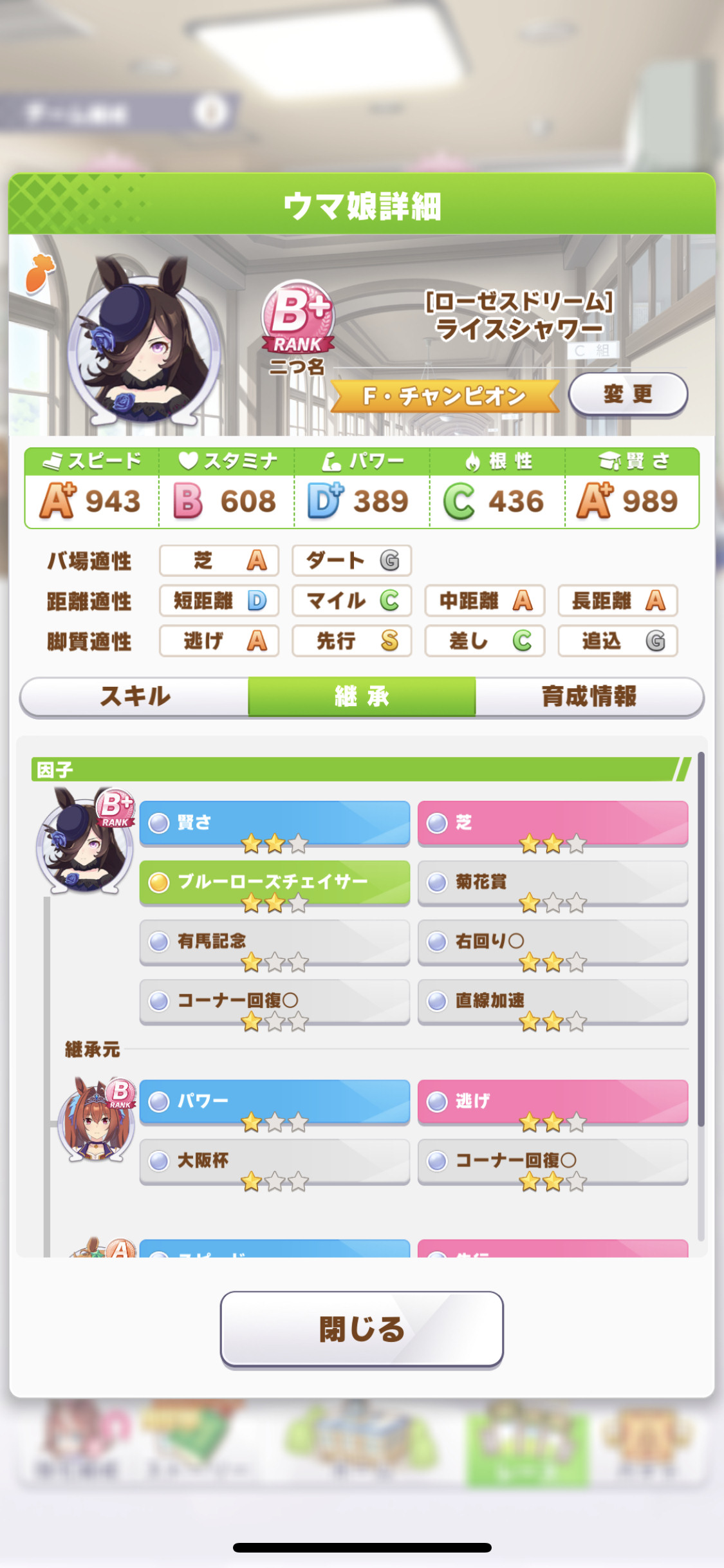This screenshot has height=1568, width=724.
Task: Select the 逃げ inherited factor
Action: click(x=553, y=1102)
